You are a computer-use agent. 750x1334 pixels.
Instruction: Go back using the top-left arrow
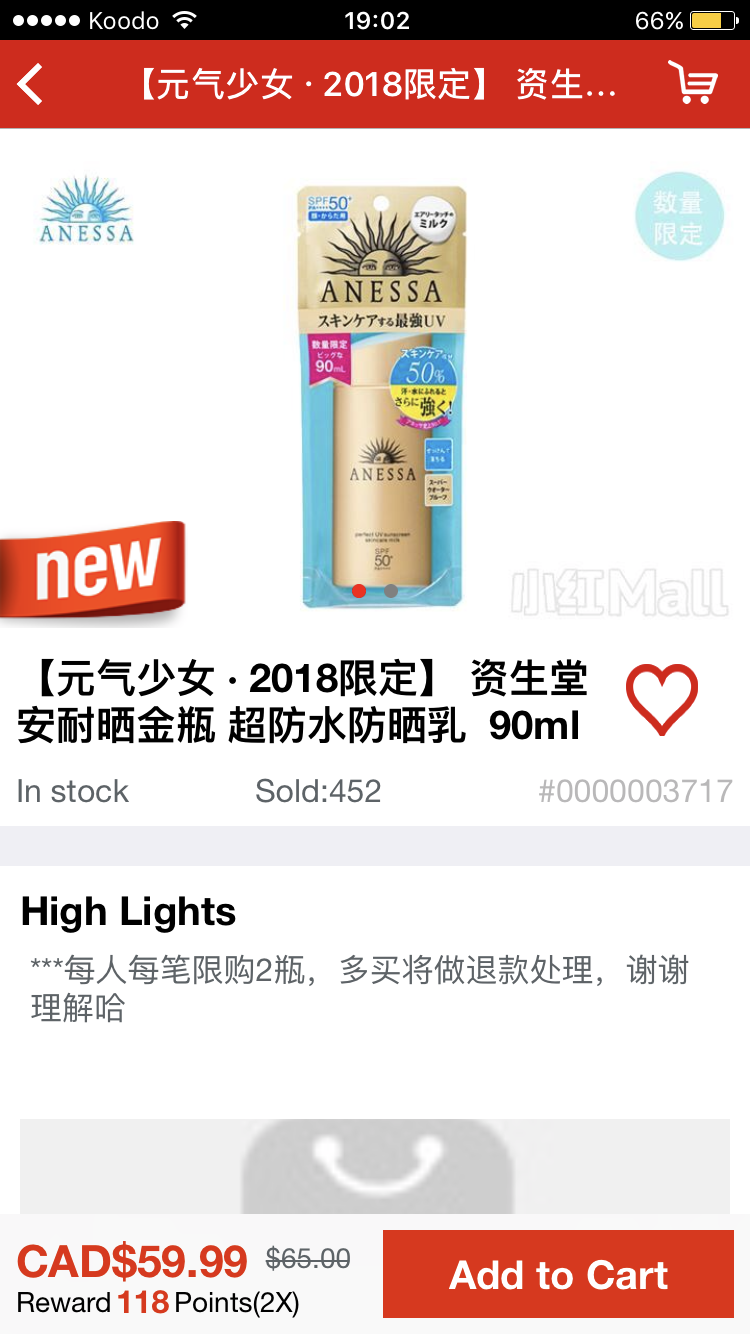point(31,84)
